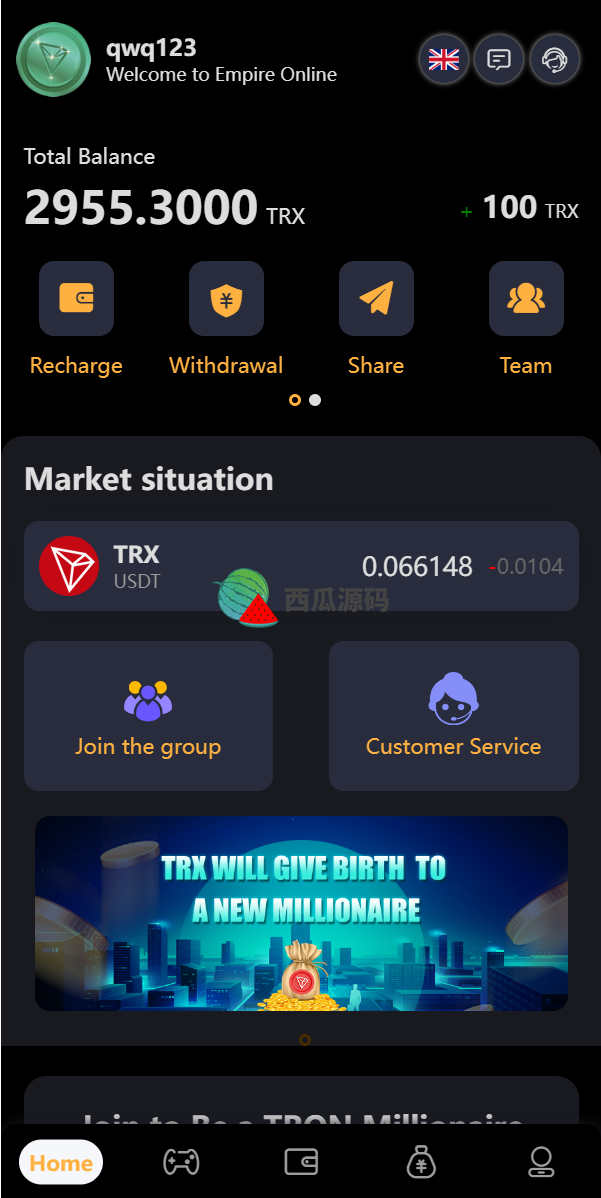Open the TRX millionaire banner
The width and height of the screenshot is (601, 1198).
(x=301, y=913)
